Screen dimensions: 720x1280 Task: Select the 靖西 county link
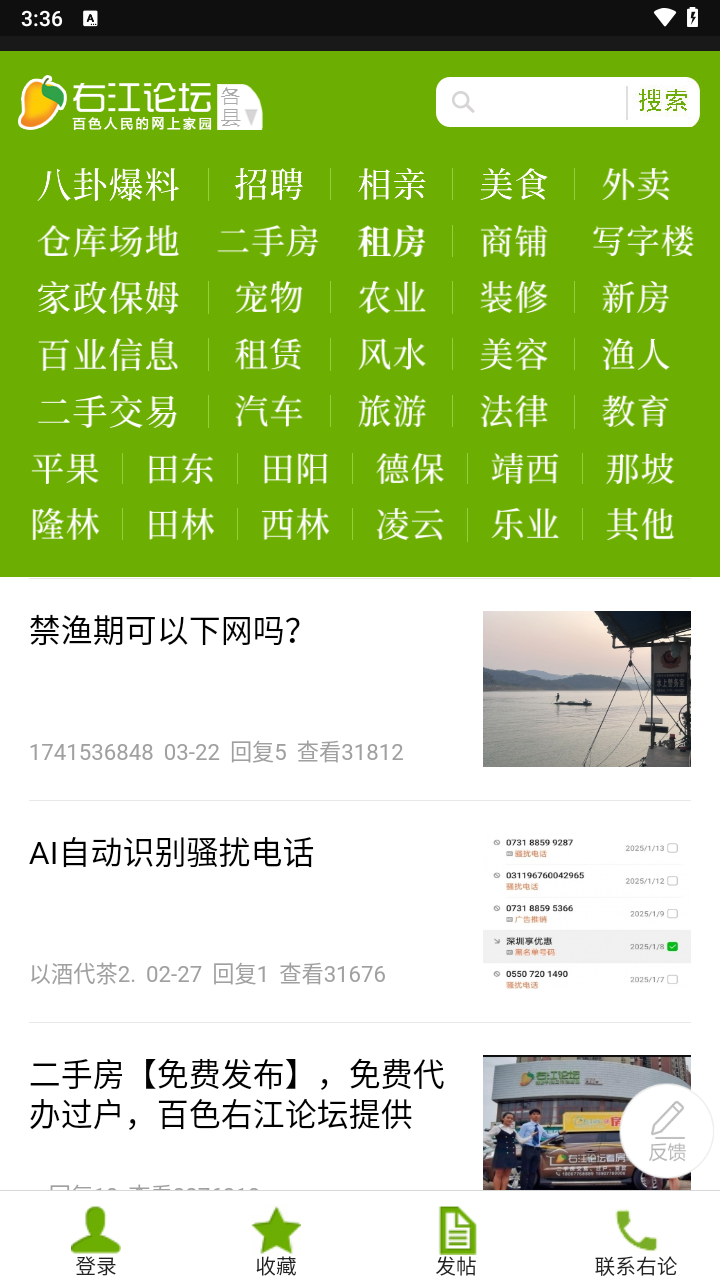525,469
